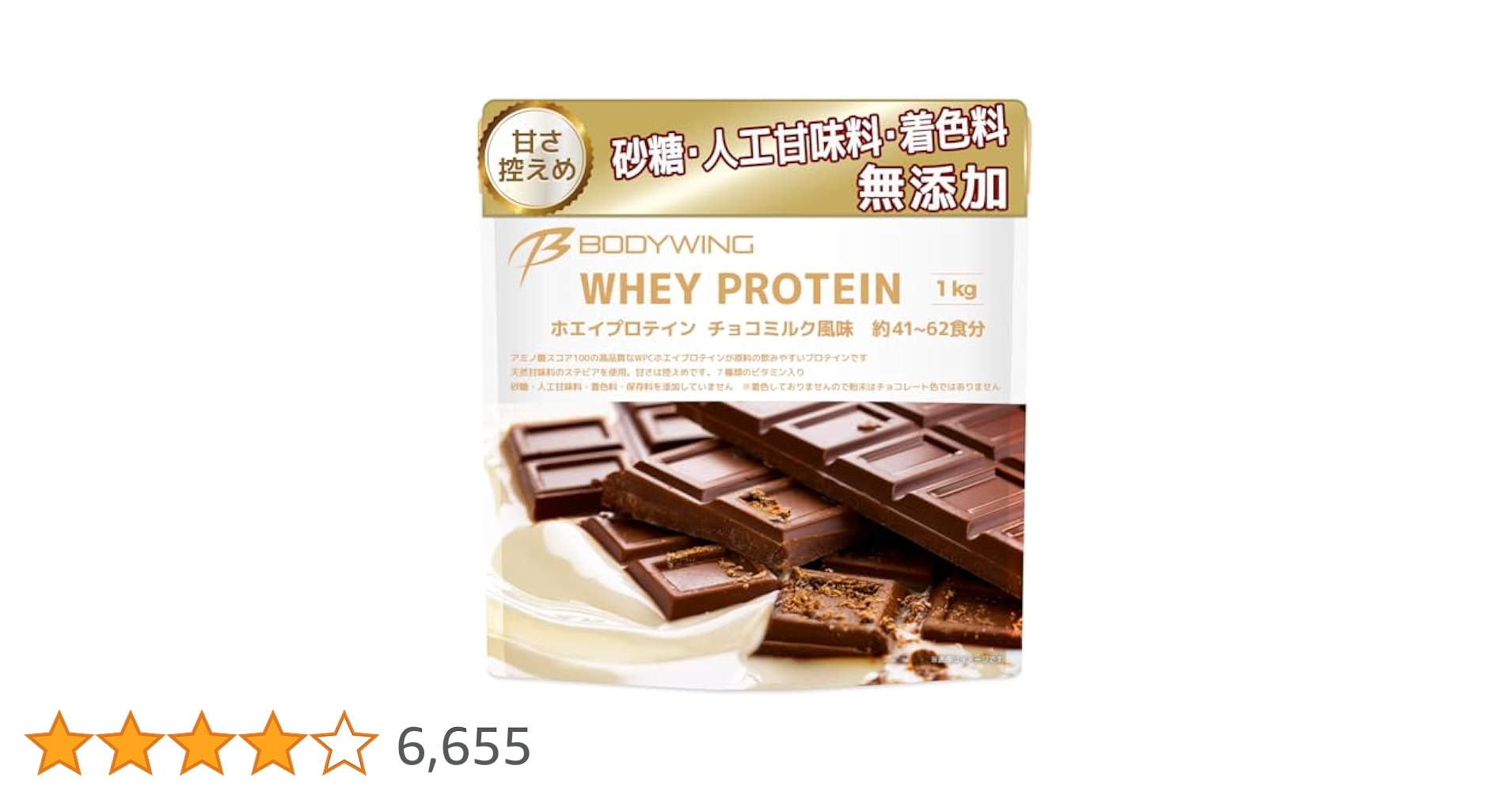The image size is (1512, 792).
Task: Open the 6,655 star ratings reviews
Action: (463, 746)
